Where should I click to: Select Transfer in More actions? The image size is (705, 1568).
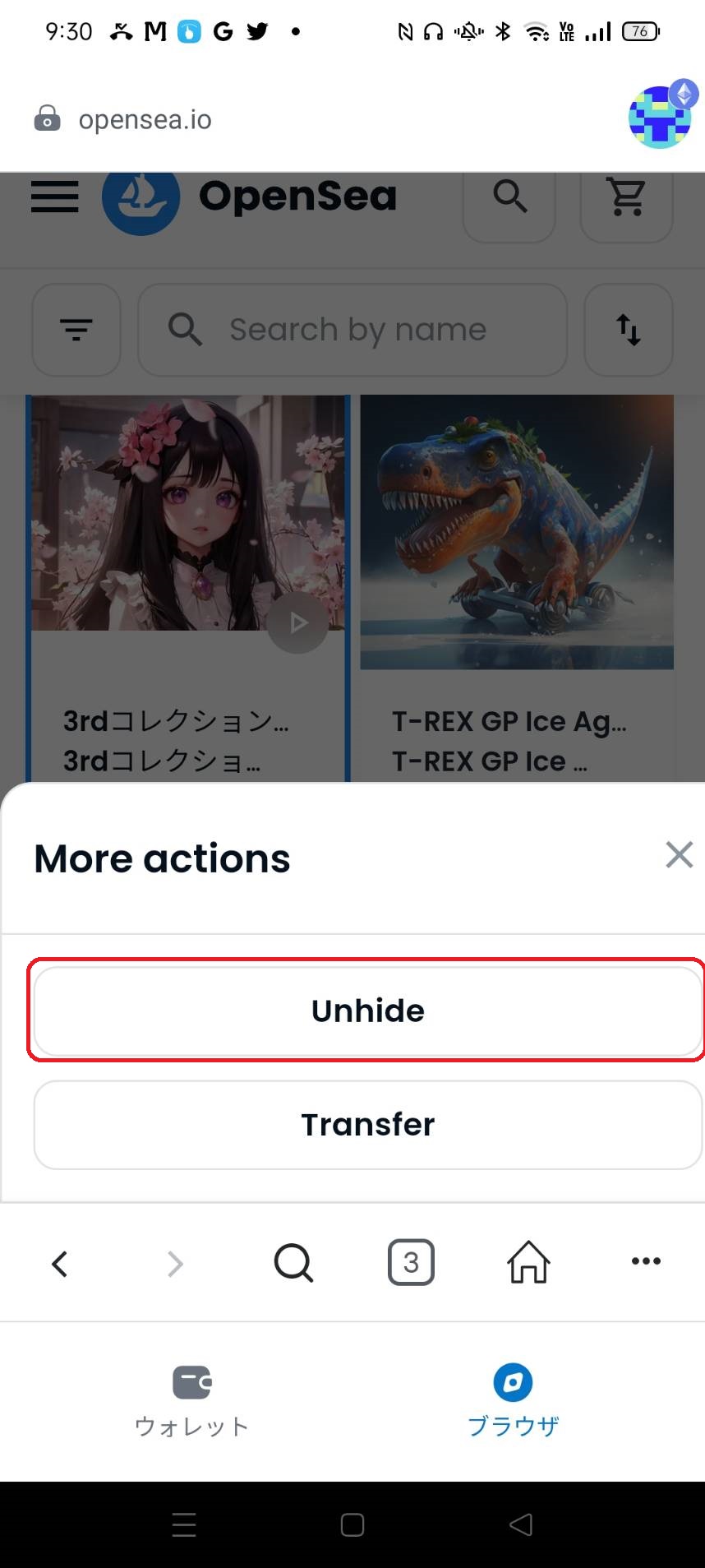[367, 1125]
